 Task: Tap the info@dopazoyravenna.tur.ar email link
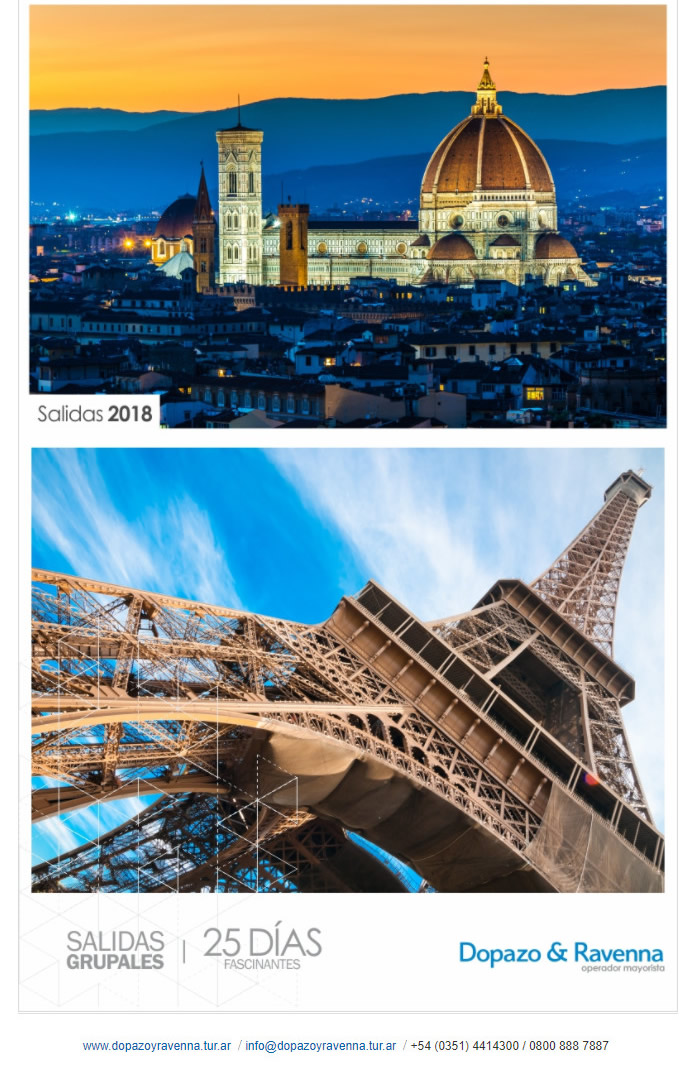tap(320, 1046)
